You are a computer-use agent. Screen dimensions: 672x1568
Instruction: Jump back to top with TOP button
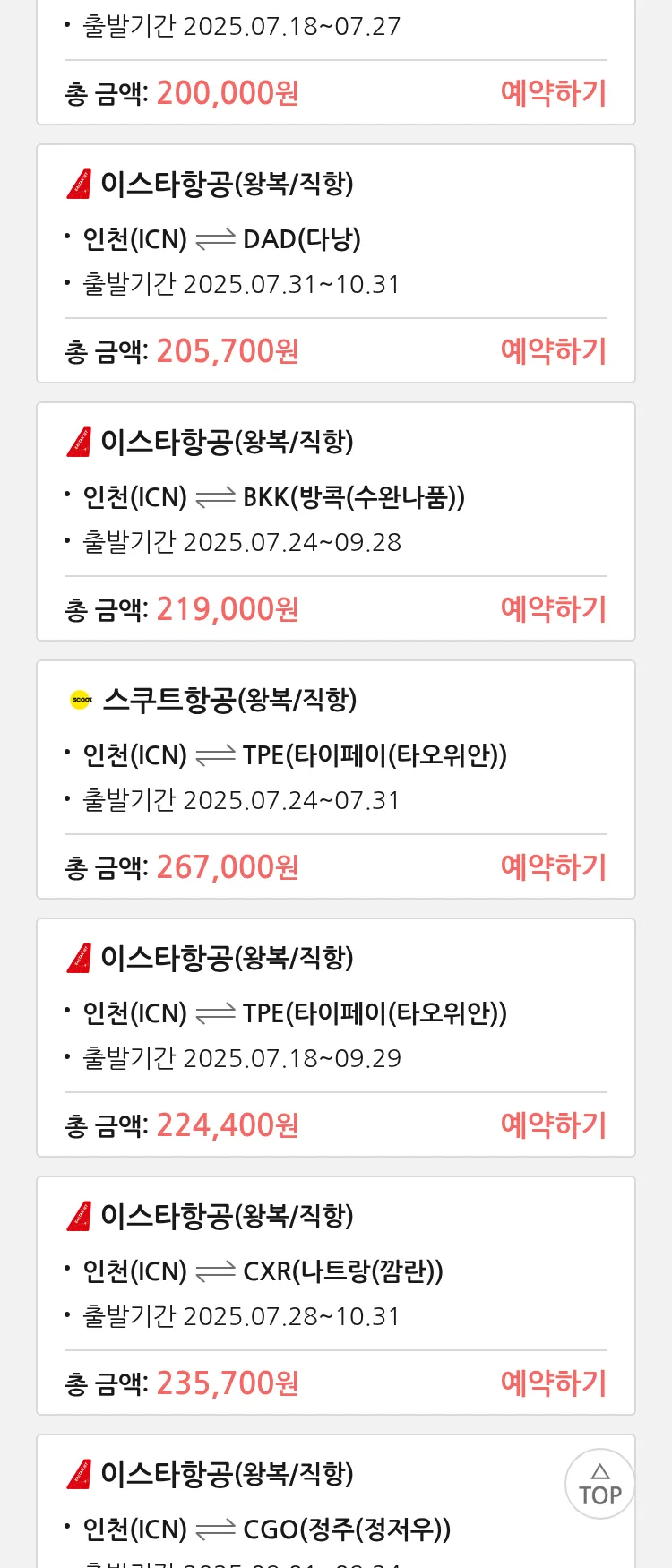click(600, 1484)
